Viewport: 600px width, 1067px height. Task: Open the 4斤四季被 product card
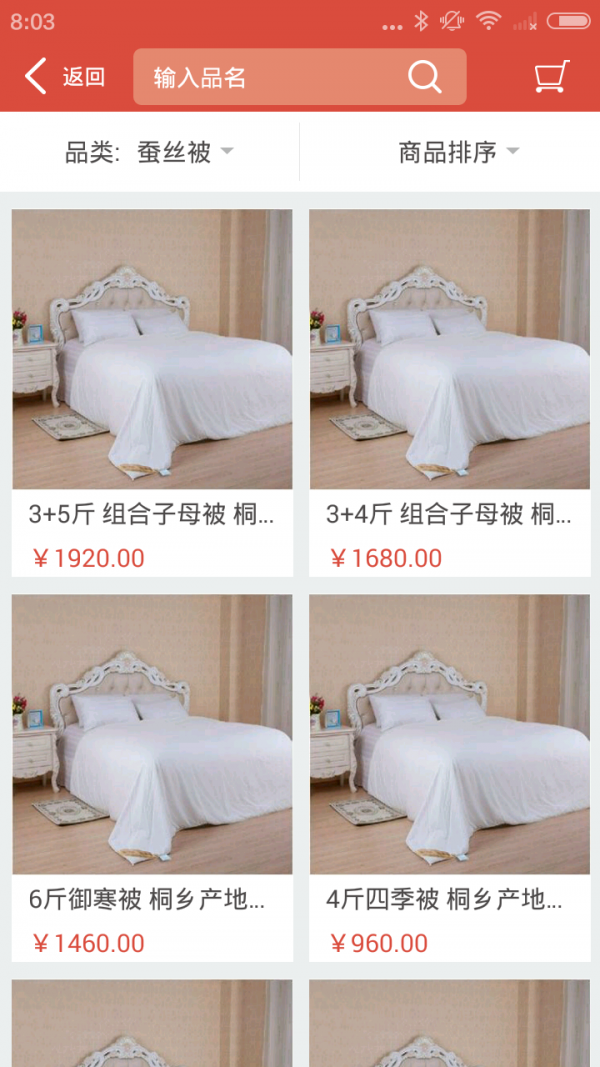449,777
